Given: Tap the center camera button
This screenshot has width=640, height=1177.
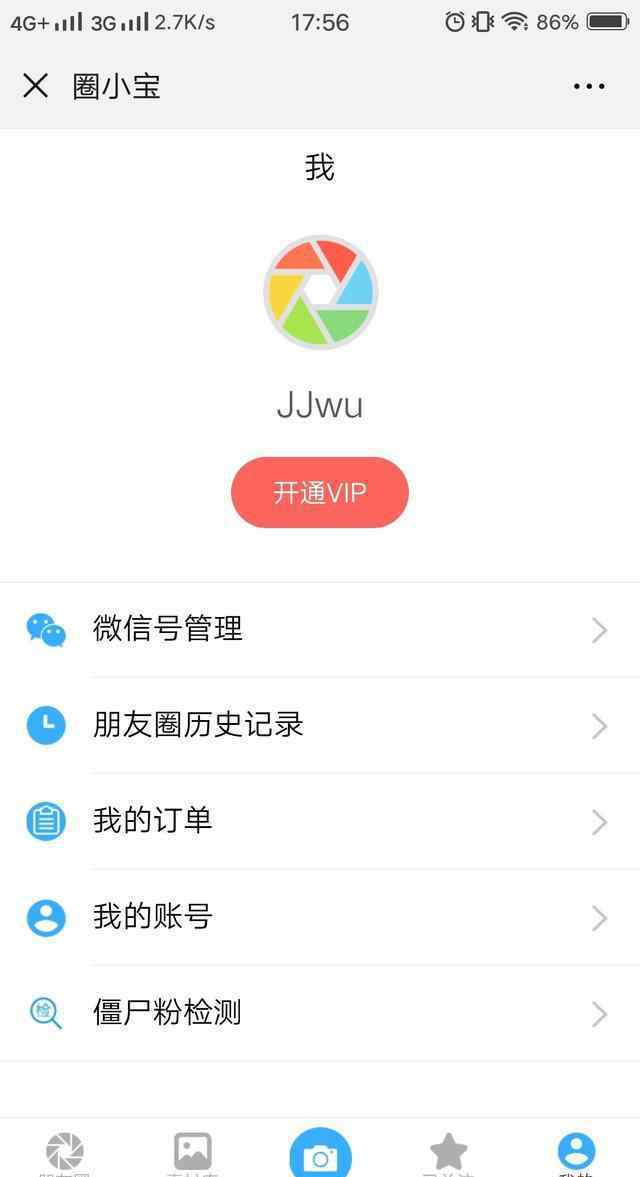Looking at the screenshot, I should [320, 1154].
